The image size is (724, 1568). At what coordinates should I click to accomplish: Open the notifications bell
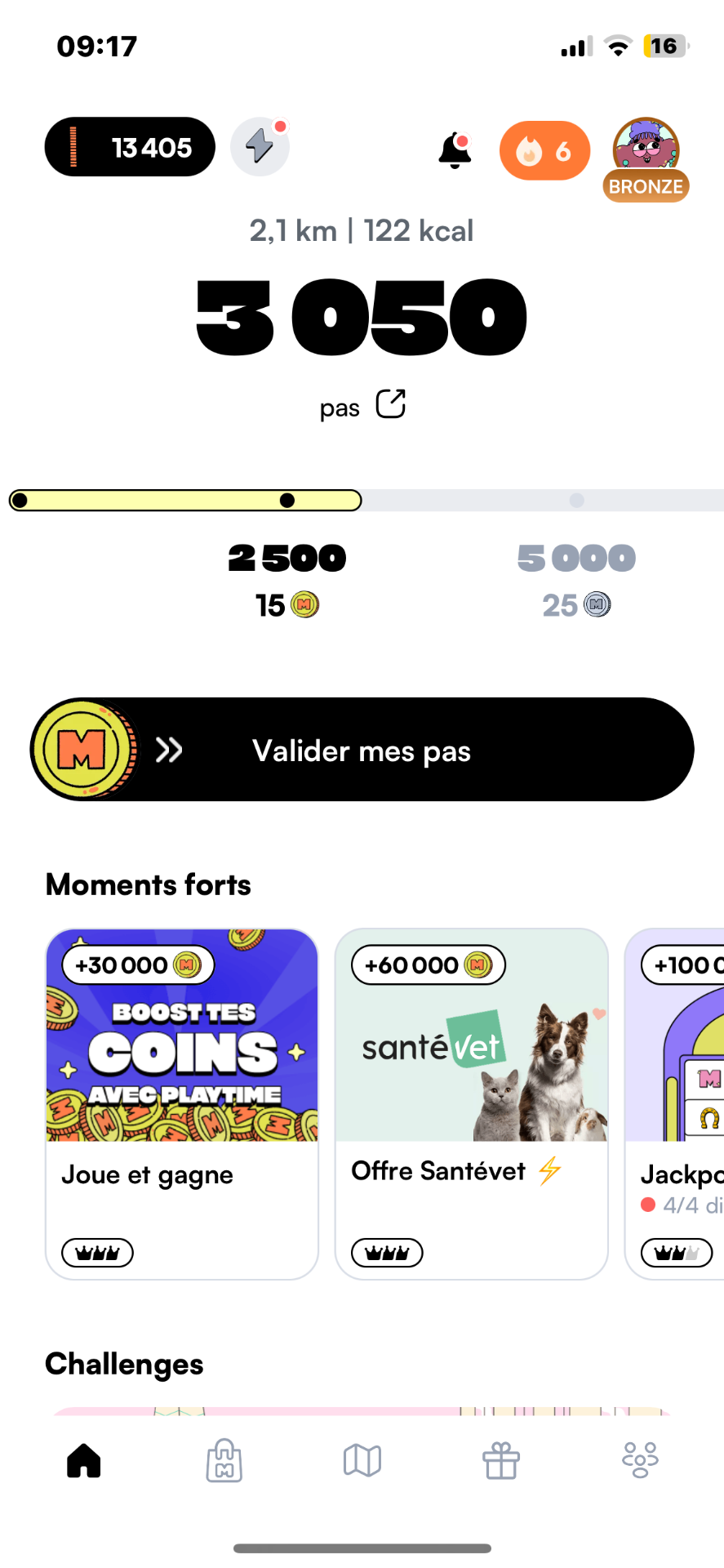coord(455,151)
